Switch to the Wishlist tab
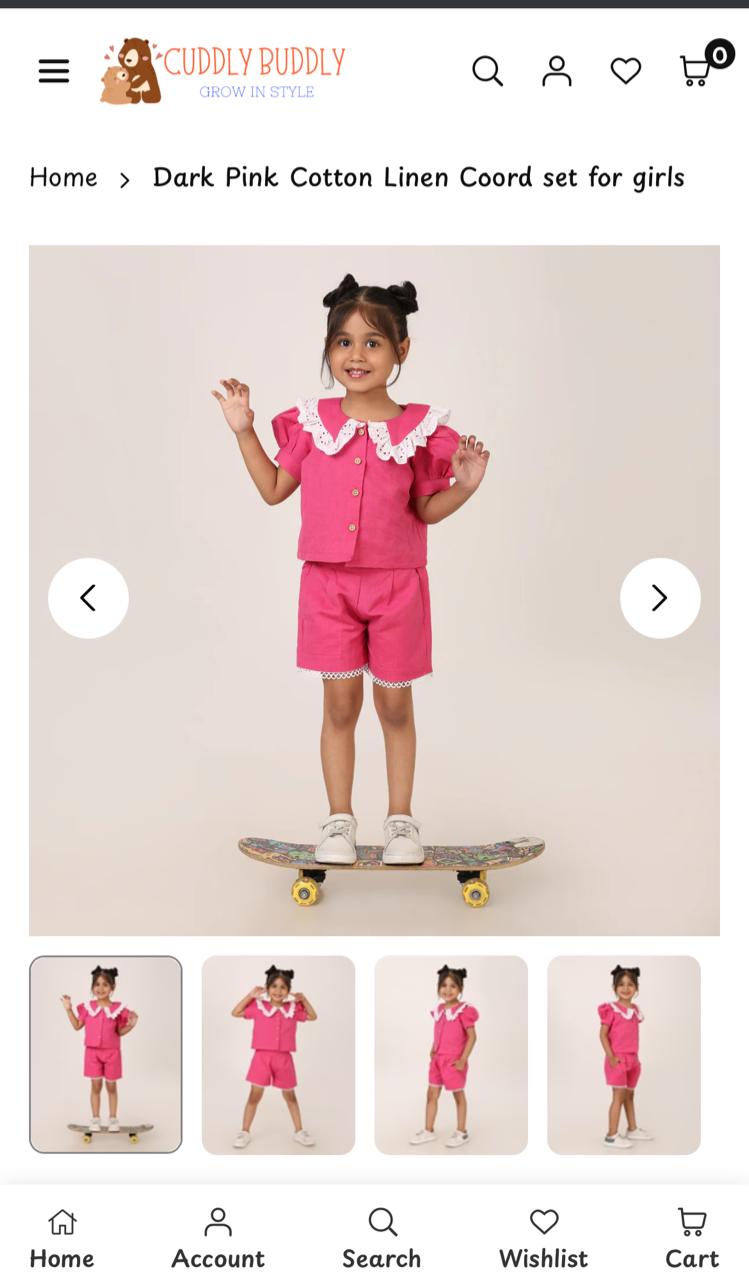Screen dimensions: 749x1280 (544, 1238)
